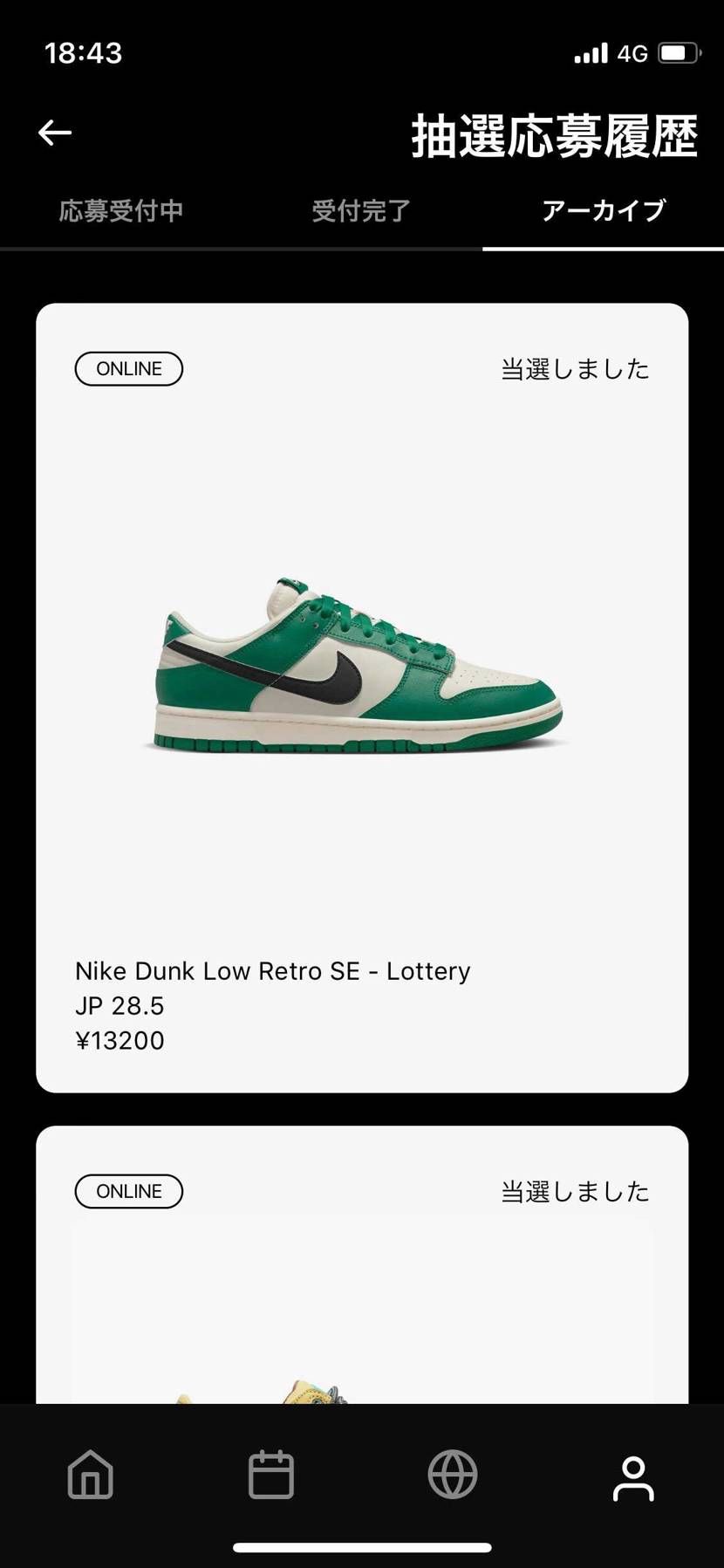
Task: Go back with the arrow icon
Action: click(55, 133)
